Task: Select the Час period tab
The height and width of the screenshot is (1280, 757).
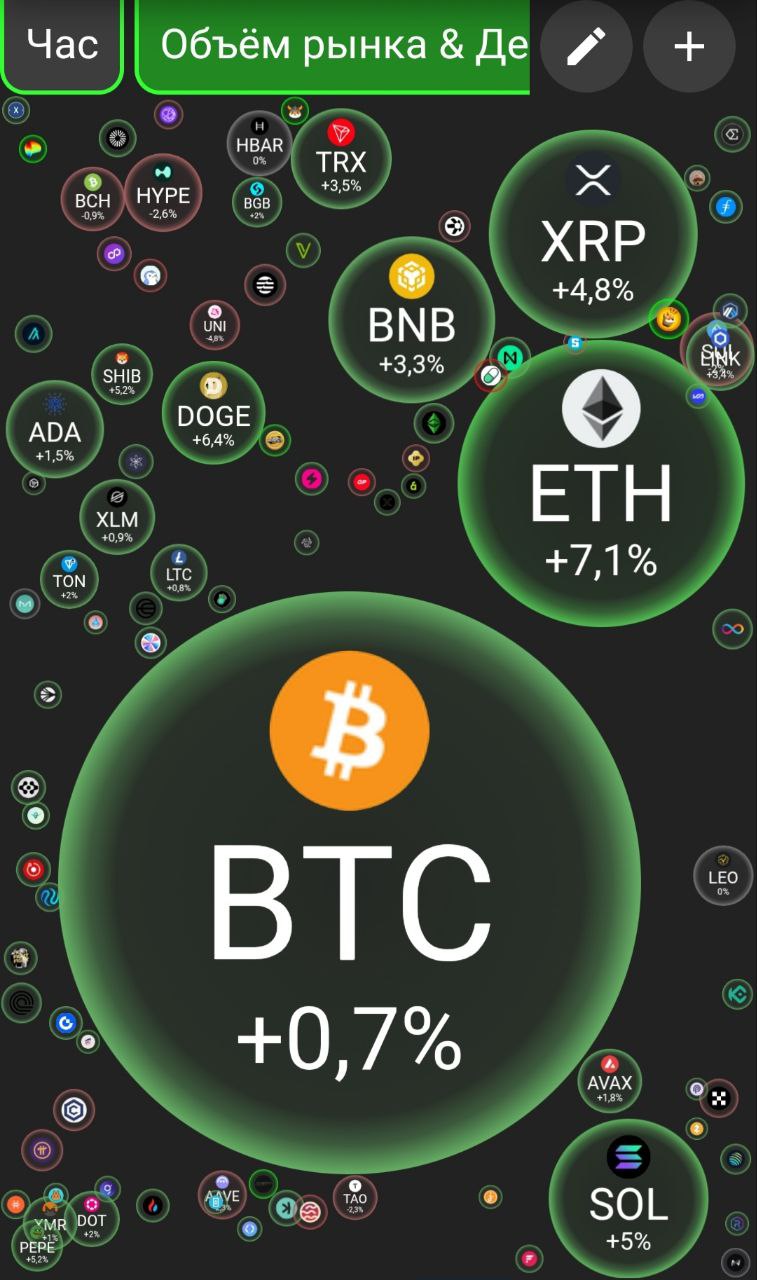Action: click(x=62, y=45)
